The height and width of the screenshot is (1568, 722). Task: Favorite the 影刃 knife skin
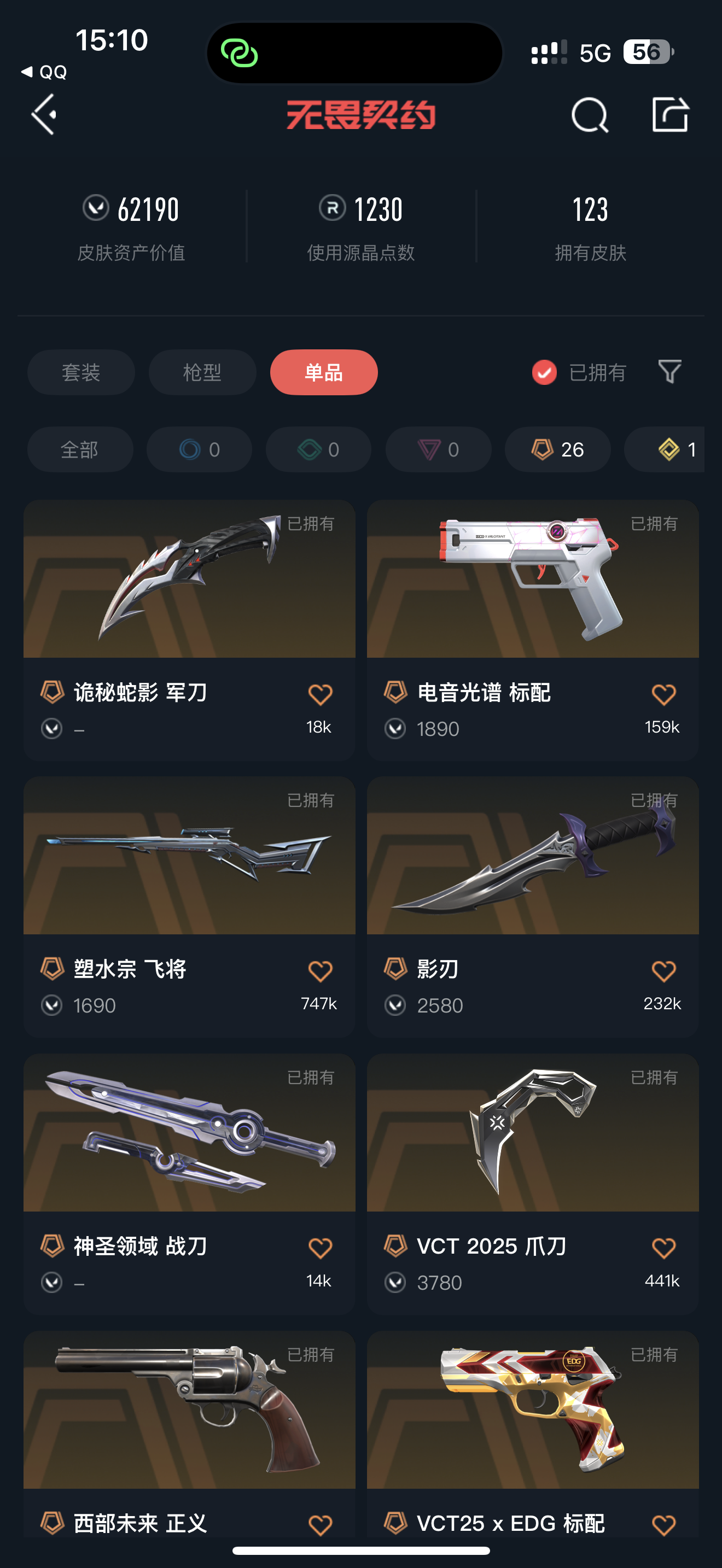pyautogui.click(x=663, y=970)
